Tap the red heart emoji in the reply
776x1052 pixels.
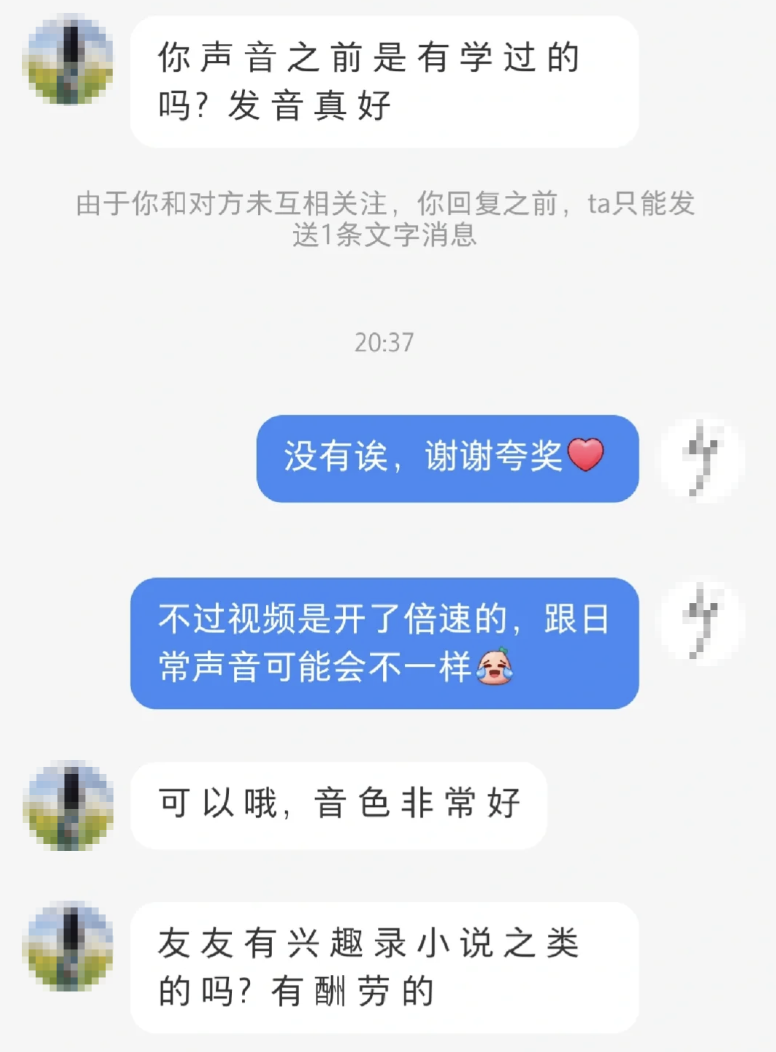586,457
